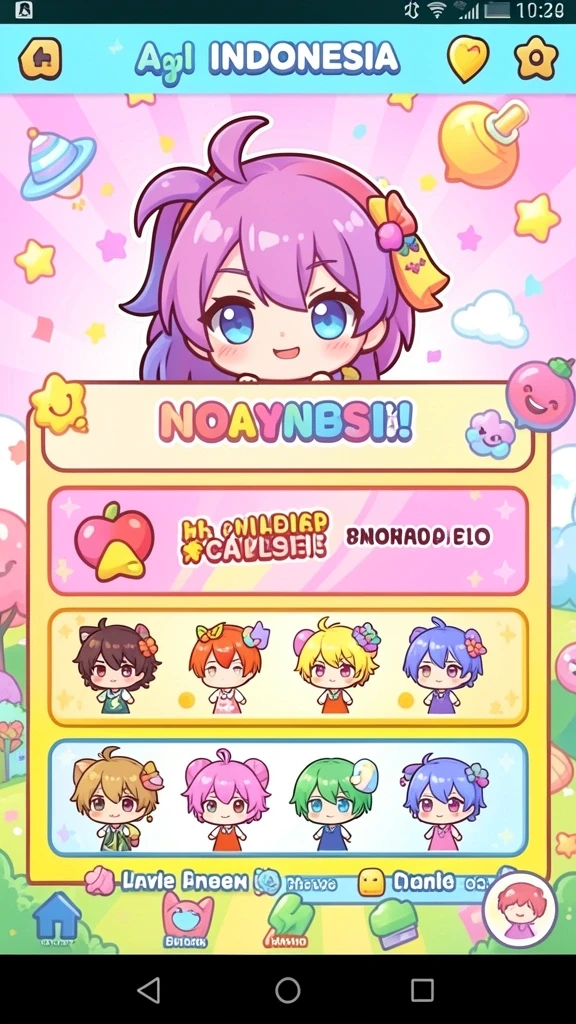Select the brown-haired cat-ear character
The image size is (576, 1024).
pyautogui.click(x=116, y=667)
